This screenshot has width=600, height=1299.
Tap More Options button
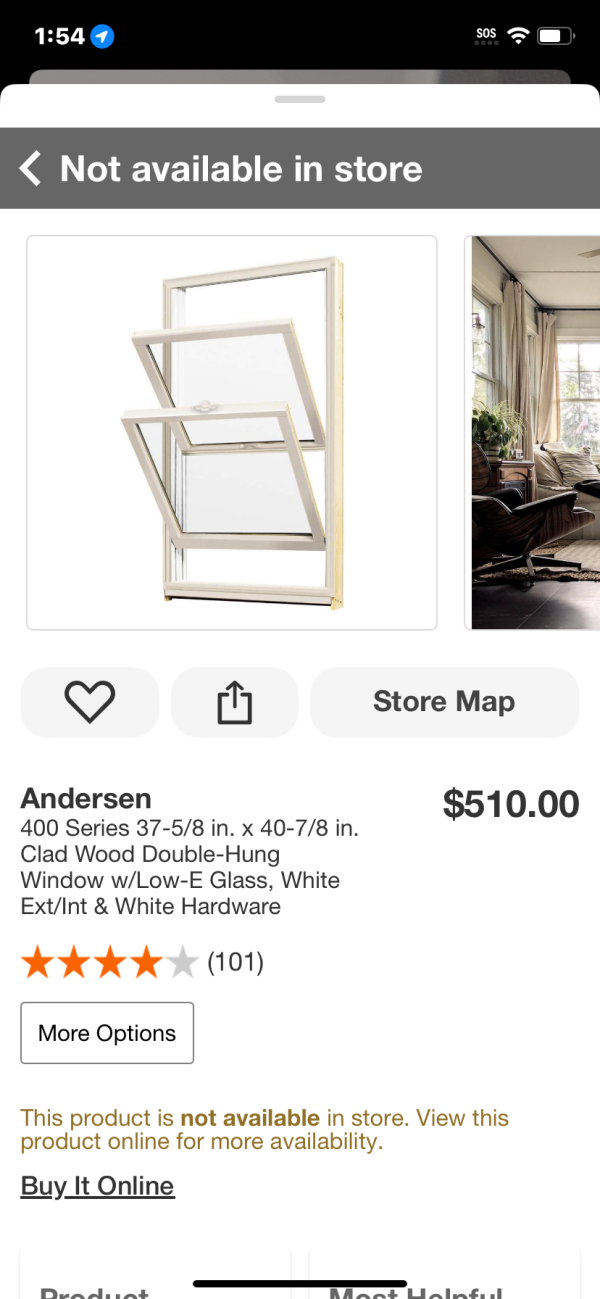point(107,1033)
